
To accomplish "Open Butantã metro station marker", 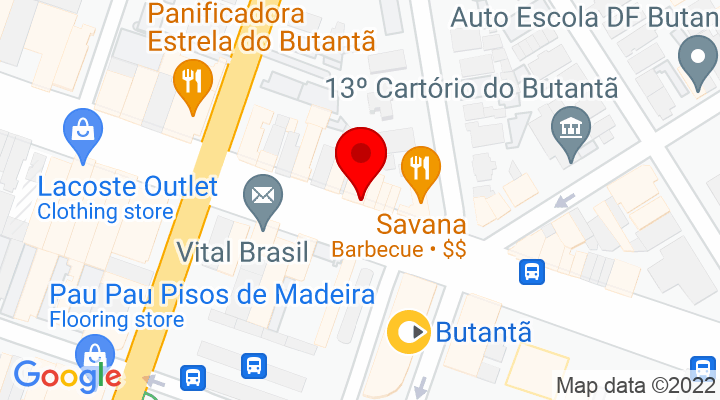I will (408, 330).
